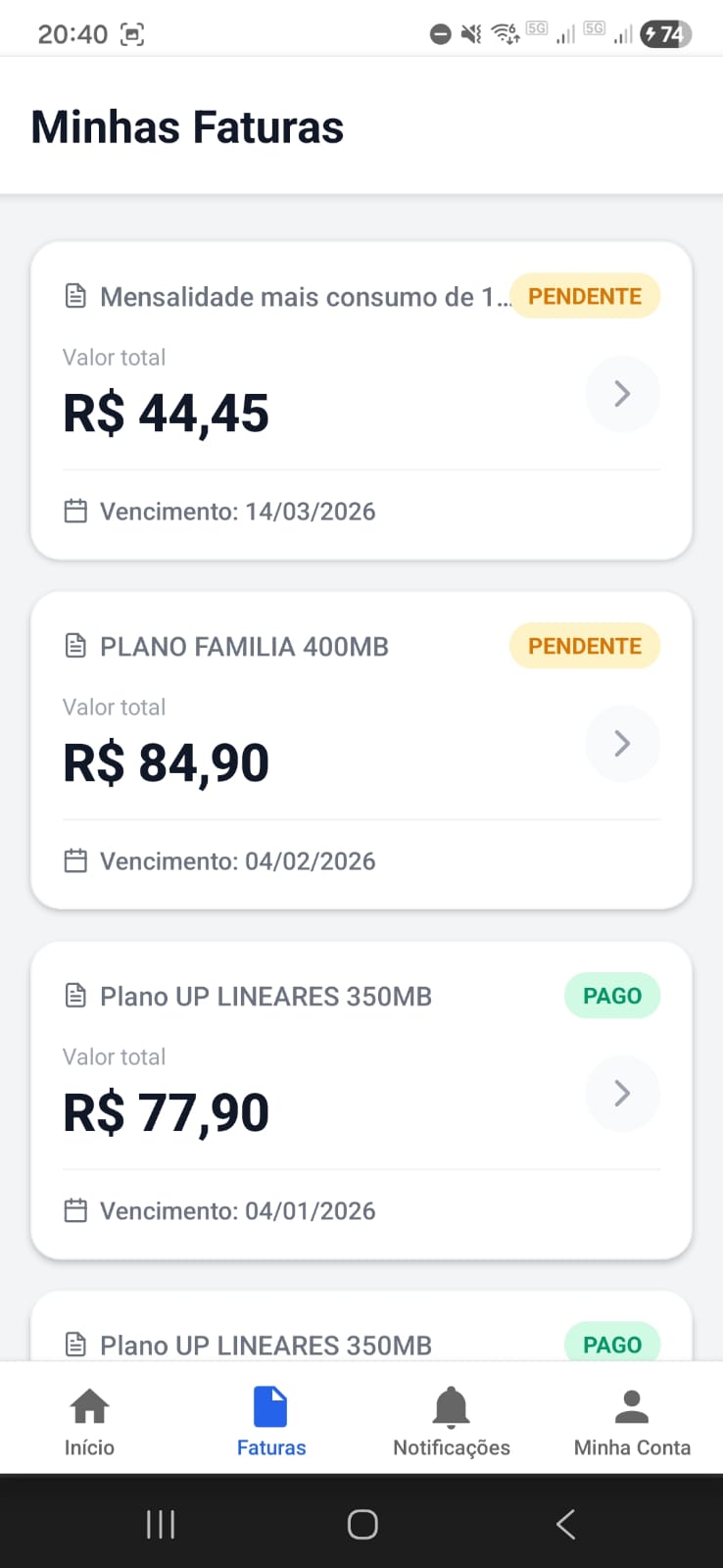The width and height of the screenshot is (723, 1568).
Task: Click the calendar icon next to Vencimento 14/03/2026
Action: (x=75, y=511)
